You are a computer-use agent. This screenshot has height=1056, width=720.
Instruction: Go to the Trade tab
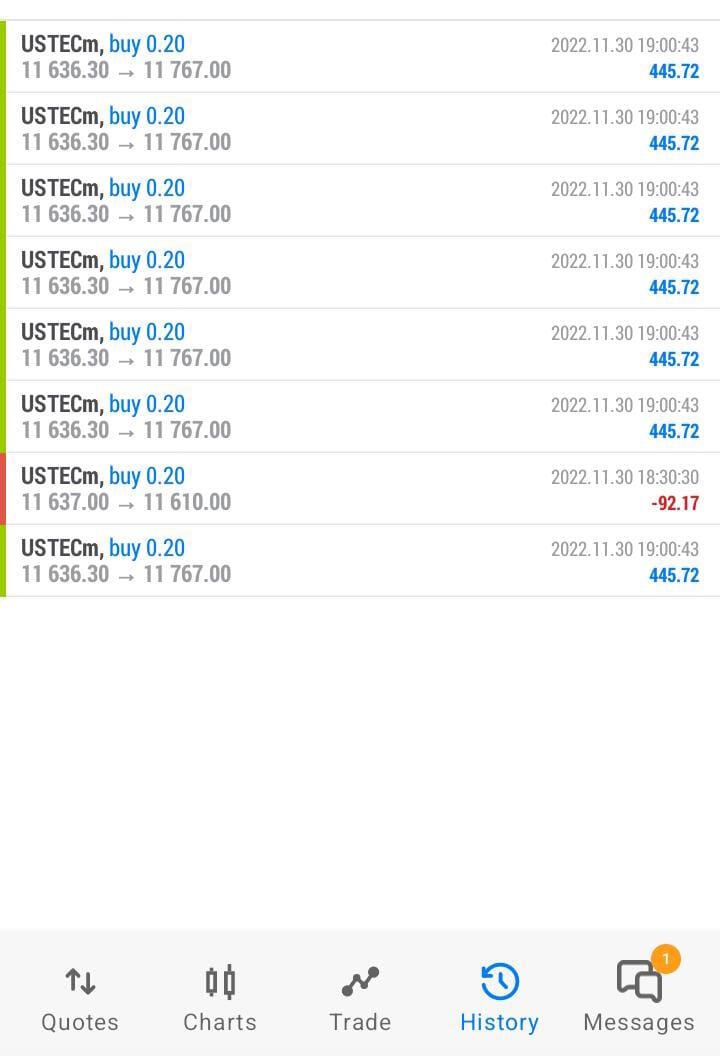360,997
